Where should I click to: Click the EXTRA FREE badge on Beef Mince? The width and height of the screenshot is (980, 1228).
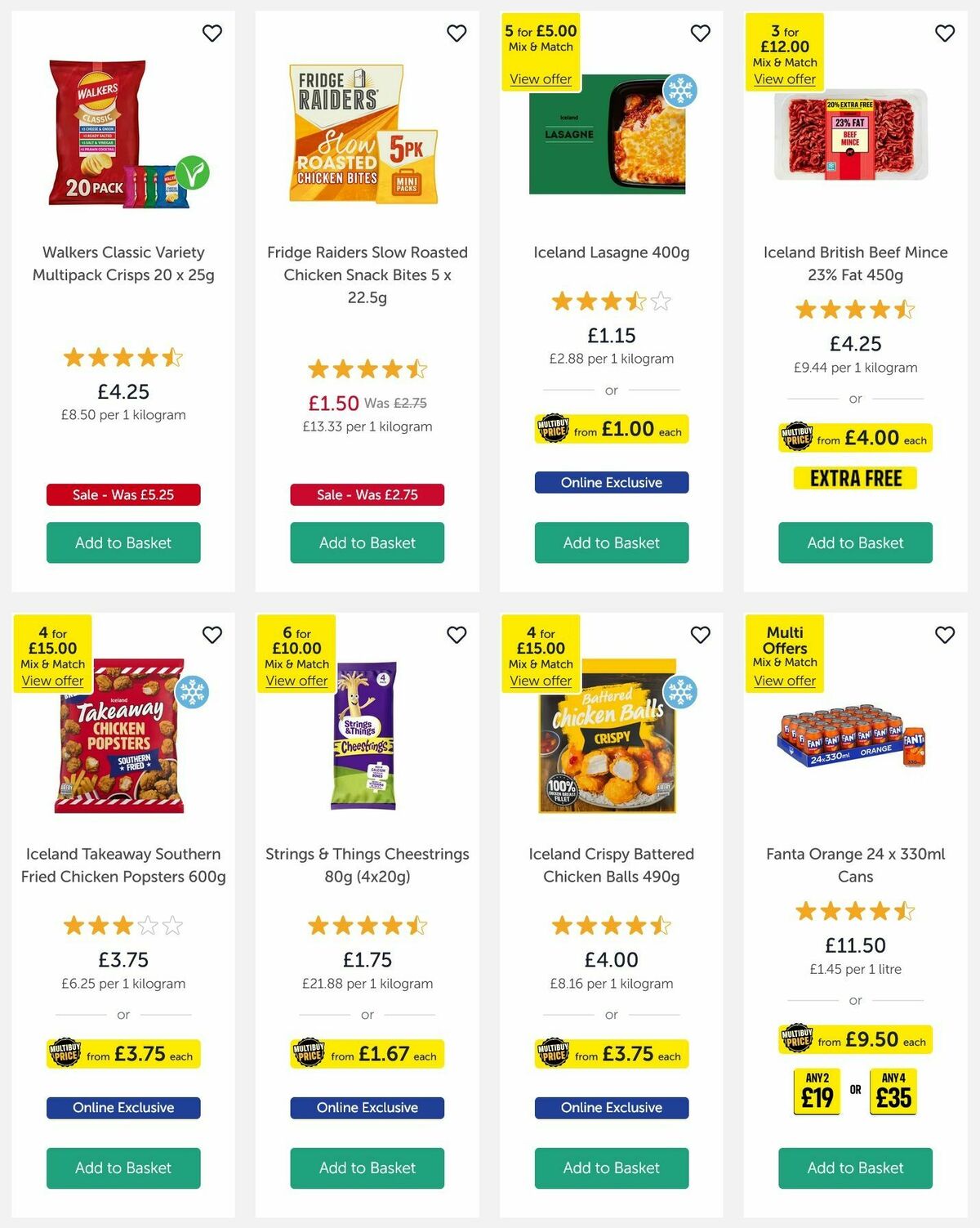click(855, 477)
